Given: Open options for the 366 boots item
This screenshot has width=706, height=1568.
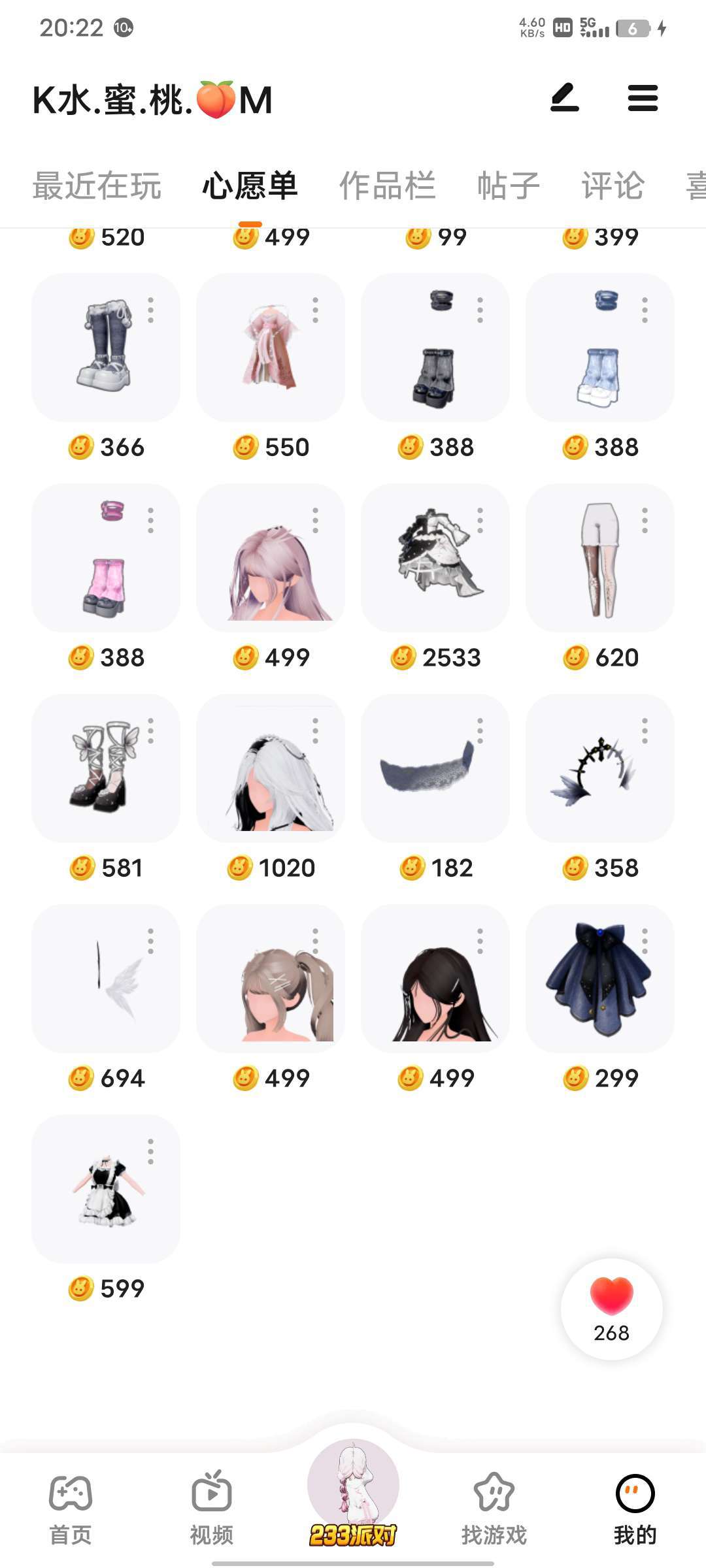Looking at the screenshot, I should tap(151, 310).
